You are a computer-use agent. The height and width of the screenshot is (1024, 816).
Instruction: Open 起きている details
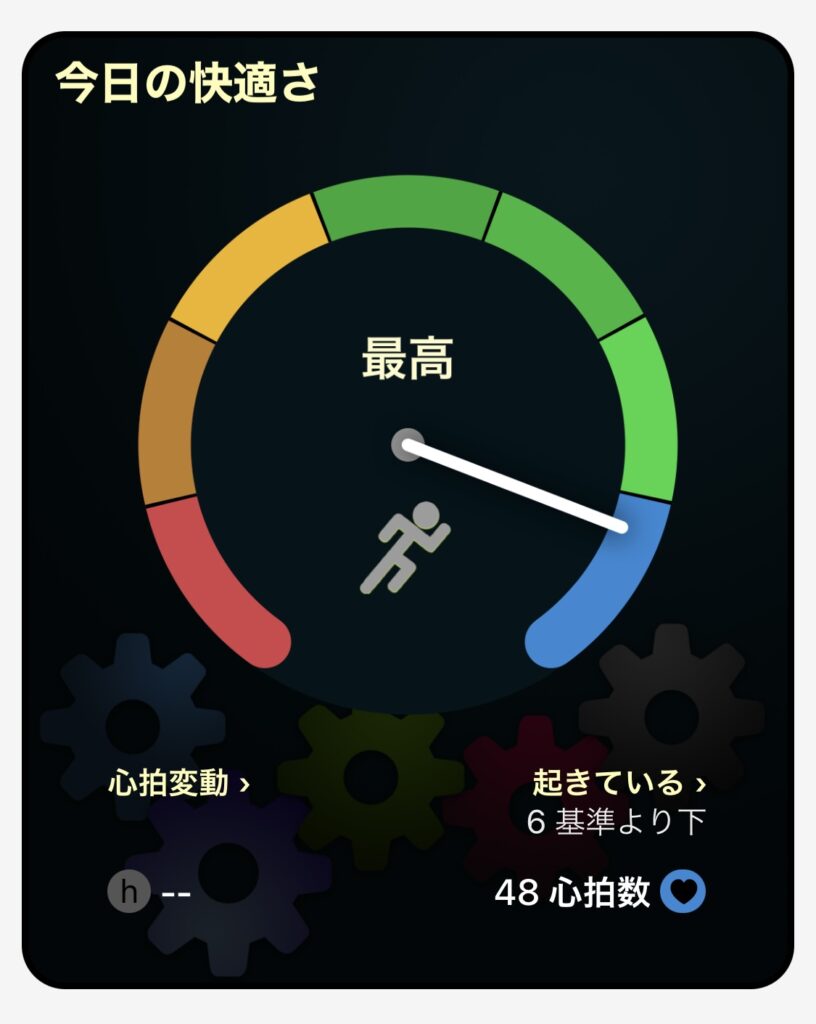tap(619, 782)
